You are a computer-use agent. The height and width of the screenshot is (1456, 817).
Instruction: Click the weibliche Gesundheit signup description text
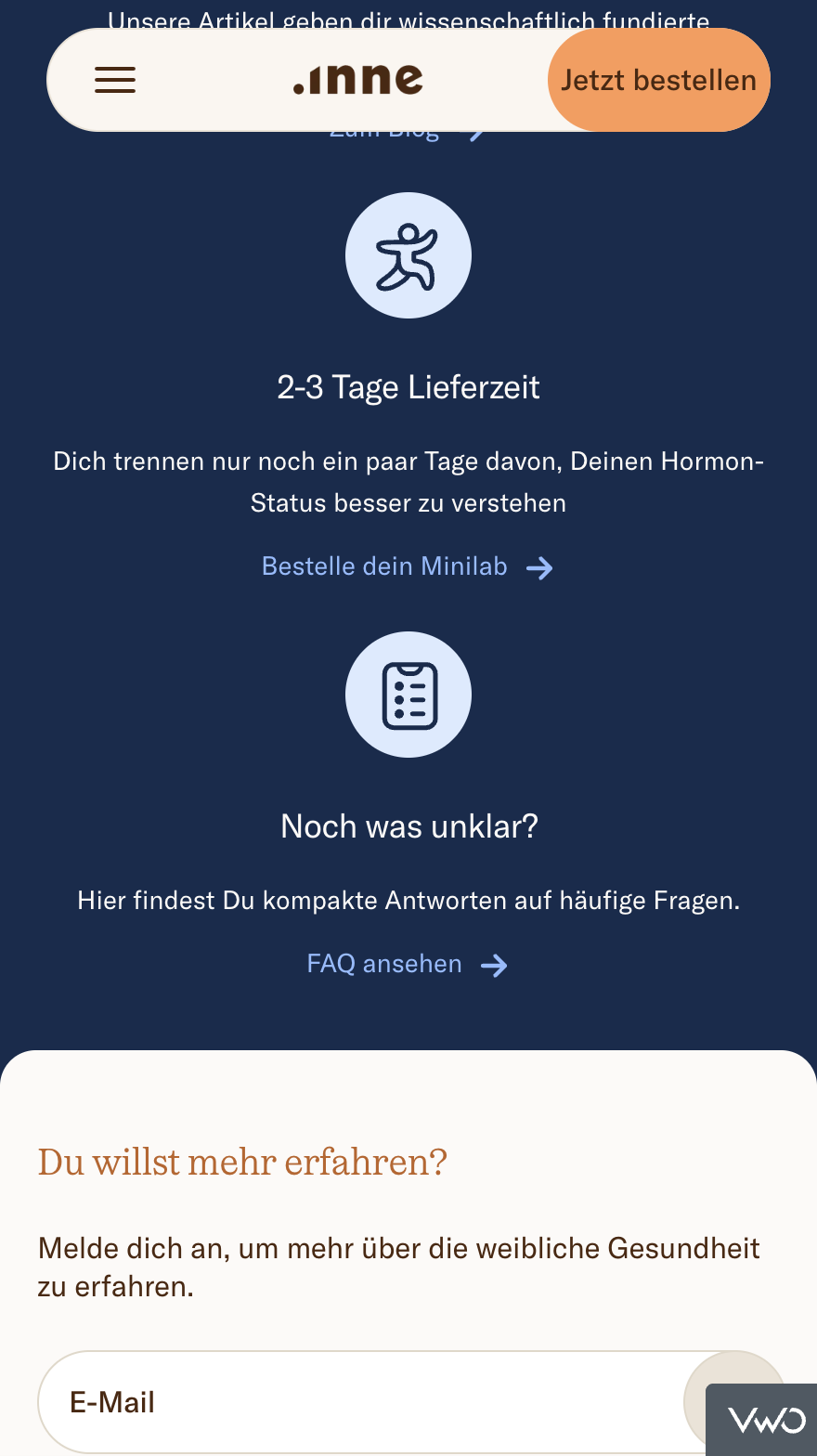tap(399, 1267)
